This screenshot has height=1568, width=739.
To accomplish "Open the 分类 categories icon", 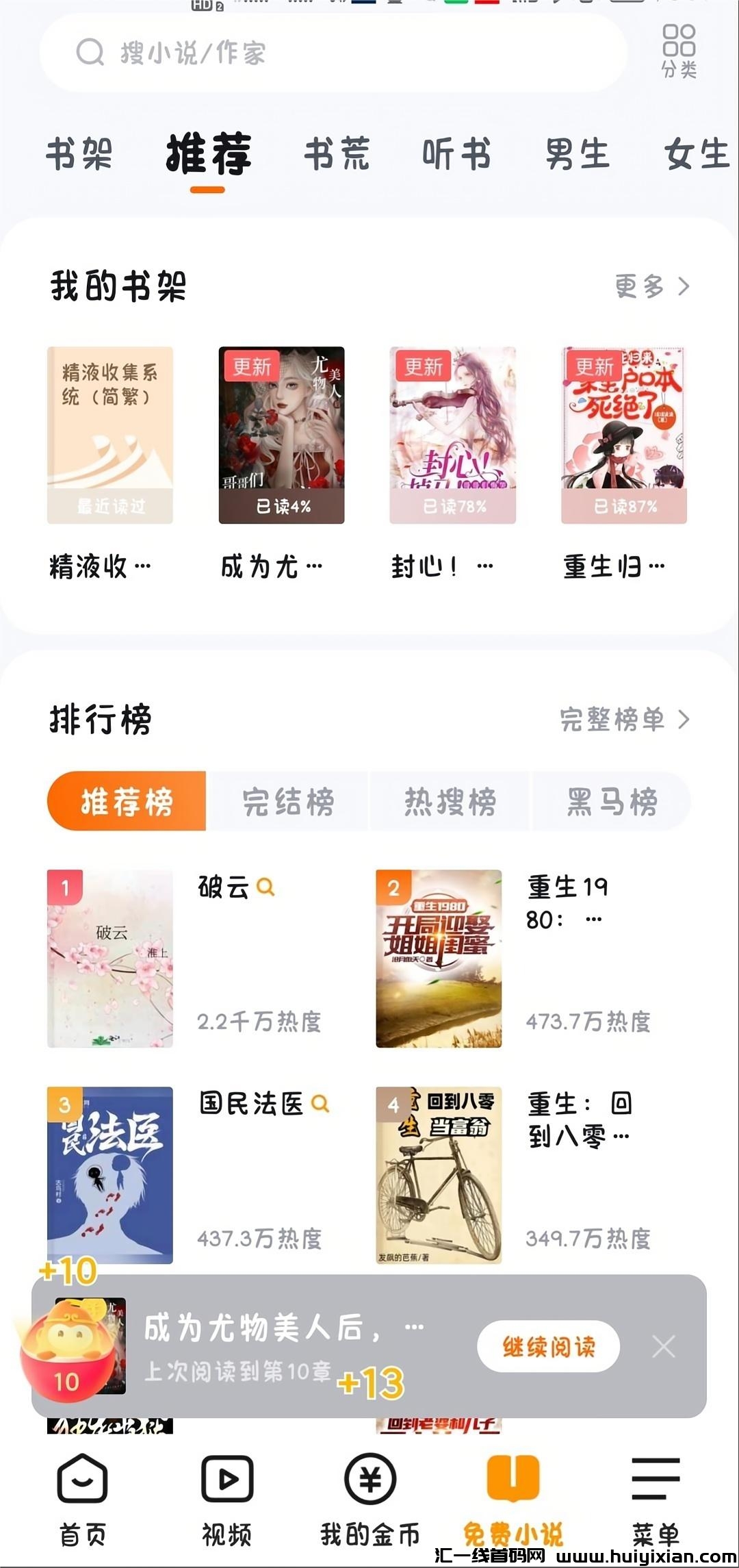I will (x=678, y=51).
